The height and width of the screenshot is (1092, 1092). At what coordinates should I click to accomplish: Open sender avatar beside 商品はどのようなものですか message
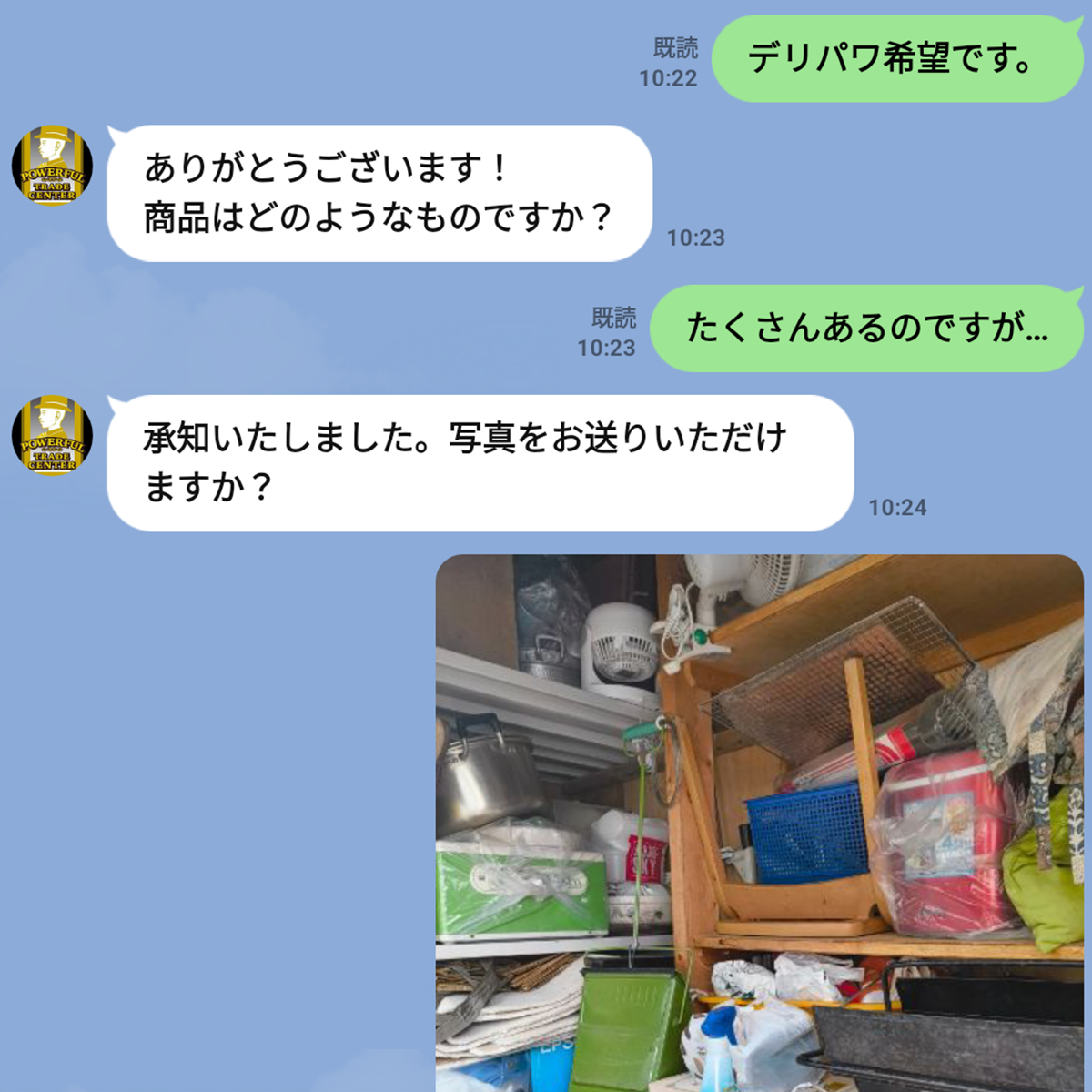pyautogui.click(x=53, y=166)
